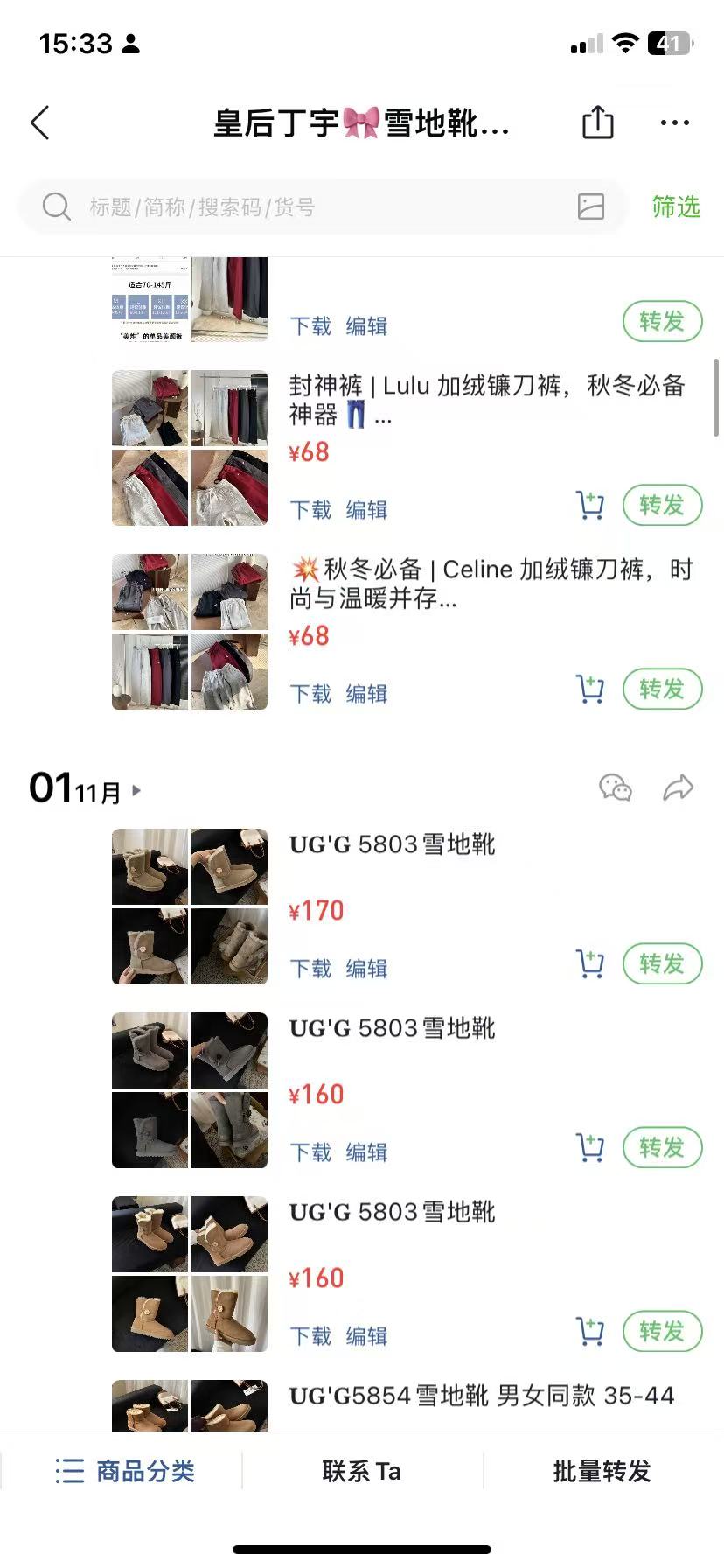Forward the ¥170 UG'G 5803 雪地靴
Screen dimensions: 724x1568
click(x=662, y=964)
